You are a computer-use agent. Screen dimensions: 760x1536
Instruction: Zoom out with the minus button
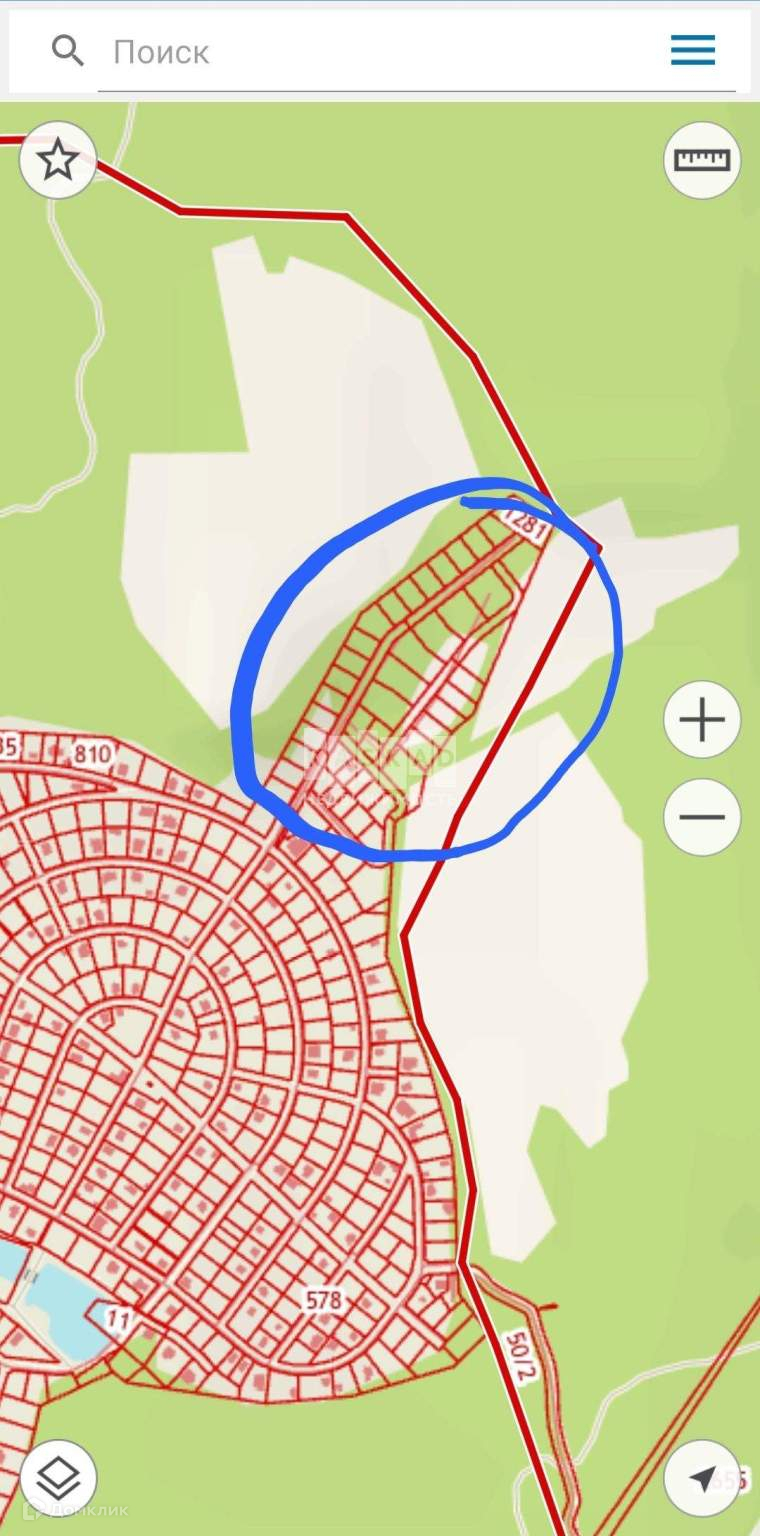[702, 817]
